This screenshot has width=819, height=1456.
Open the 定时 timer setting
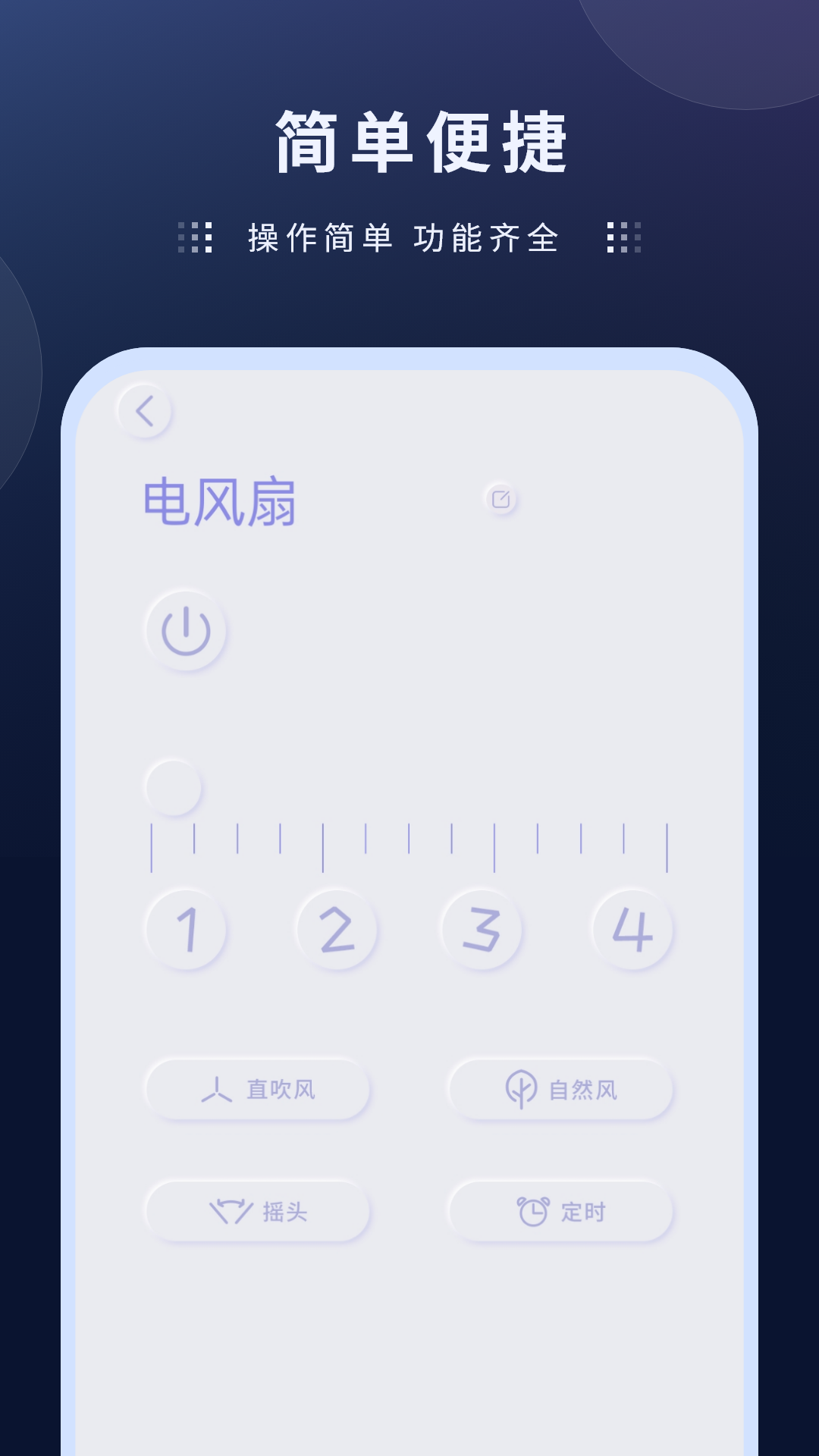[x=560, y=1212]
